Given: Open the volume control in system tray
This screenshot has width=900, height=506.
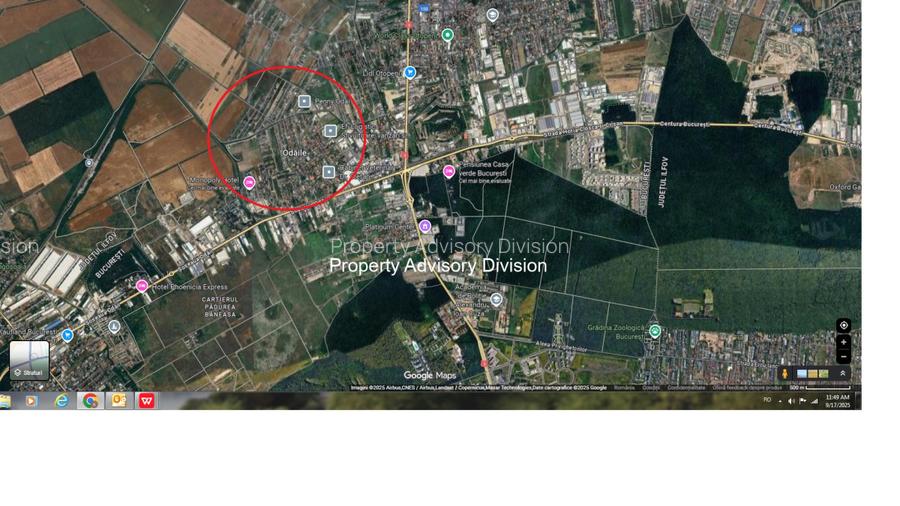Looking at the screenshot, I should 790,401.
